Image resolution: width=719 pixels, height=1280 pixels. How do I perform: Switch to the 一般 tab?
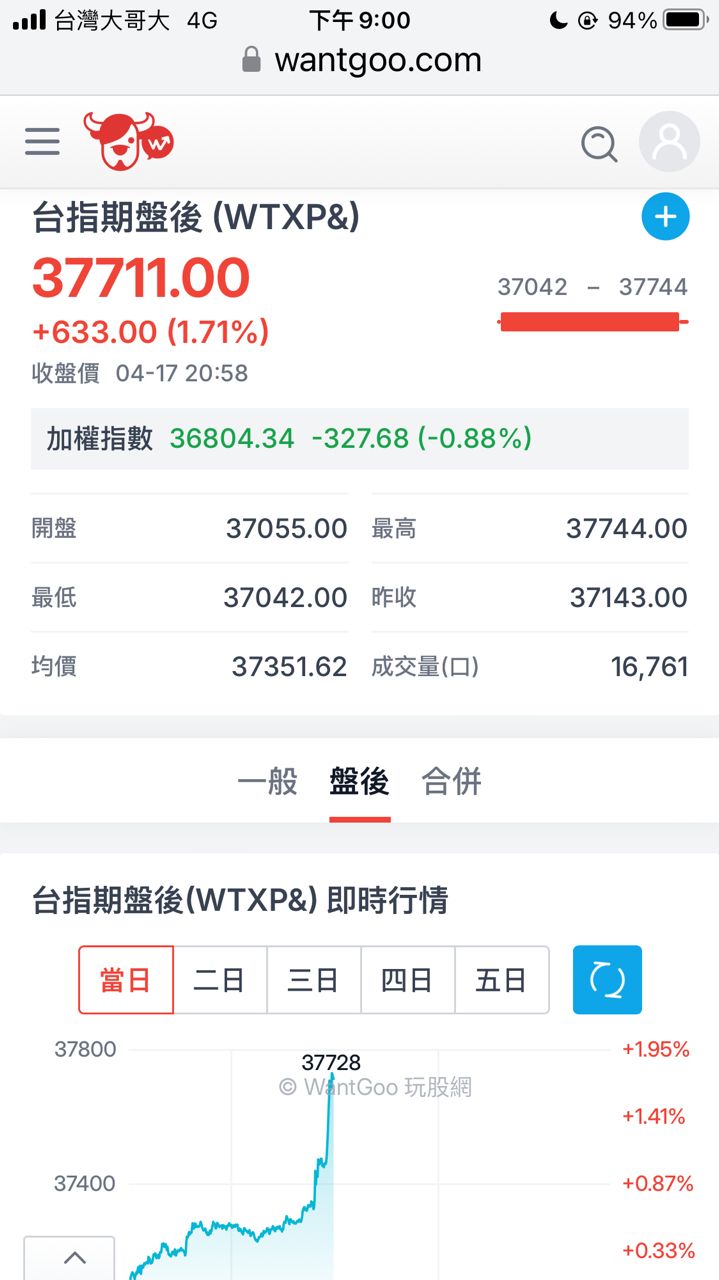[268, 782]
